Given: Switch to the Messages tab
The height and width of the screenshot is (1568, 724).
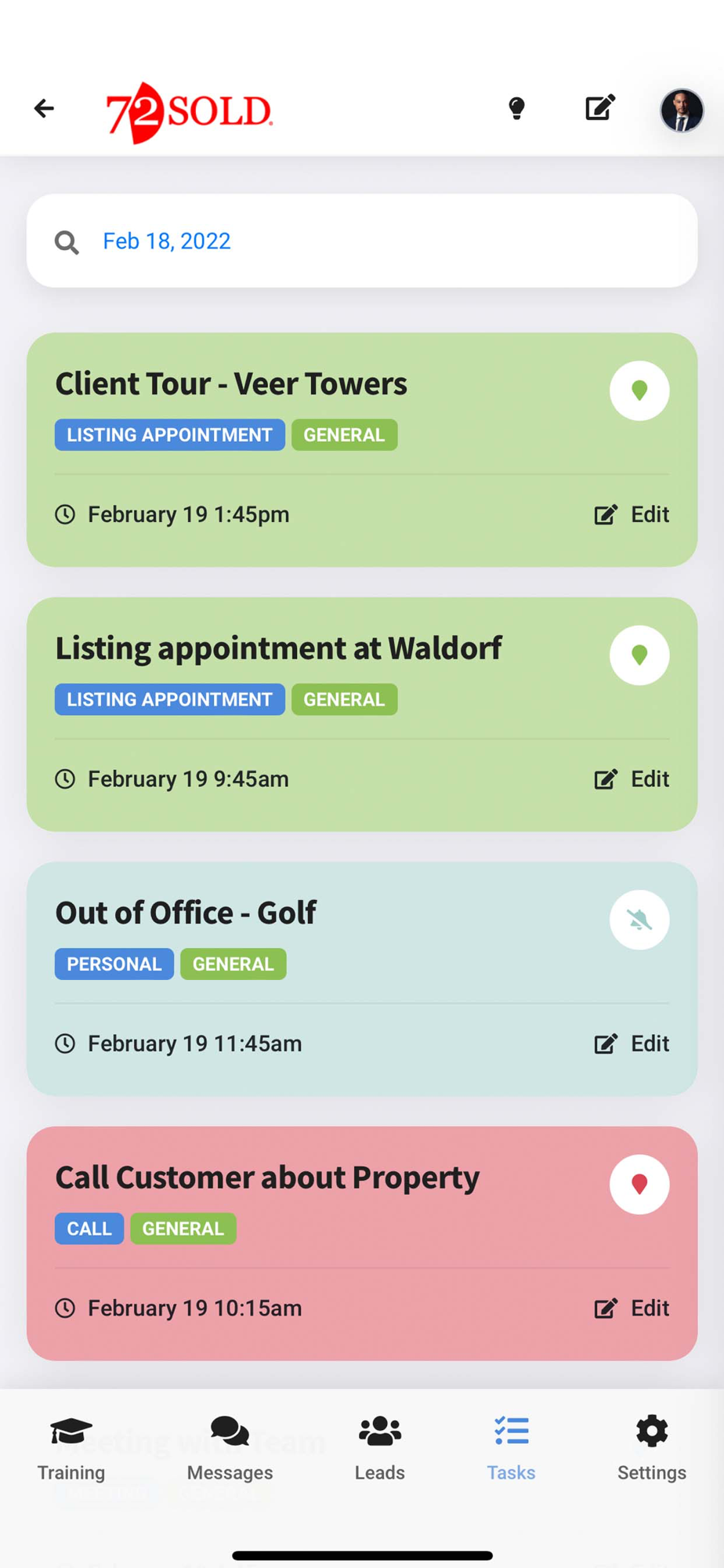Looking at the screenshot, I should [230, 1449].
